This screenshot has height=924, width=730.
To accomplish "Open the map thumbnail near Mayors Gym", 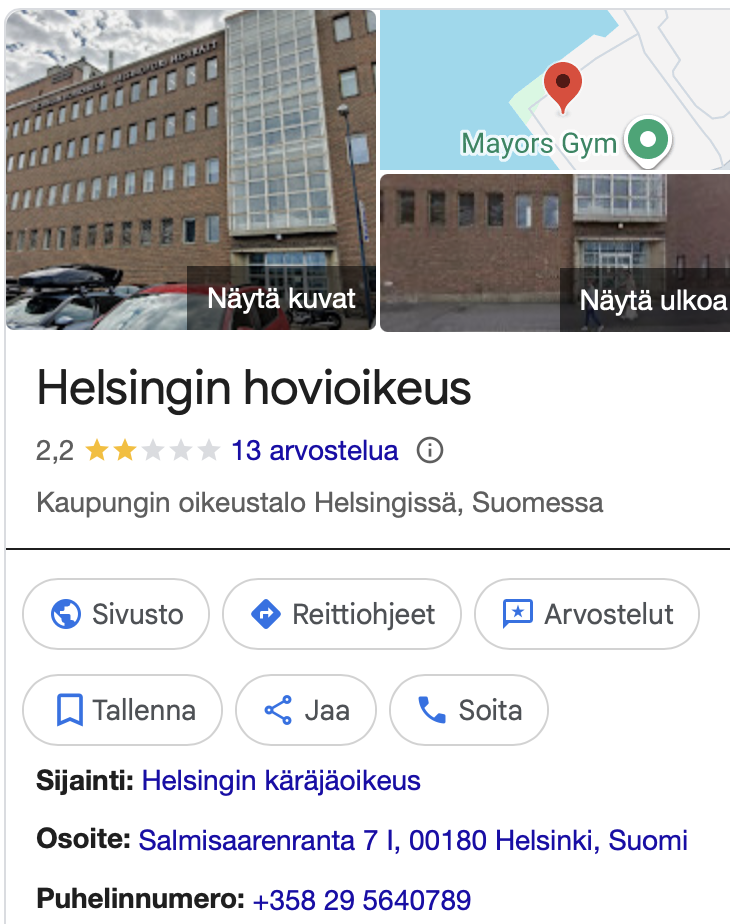I will (x=555, y=90).
